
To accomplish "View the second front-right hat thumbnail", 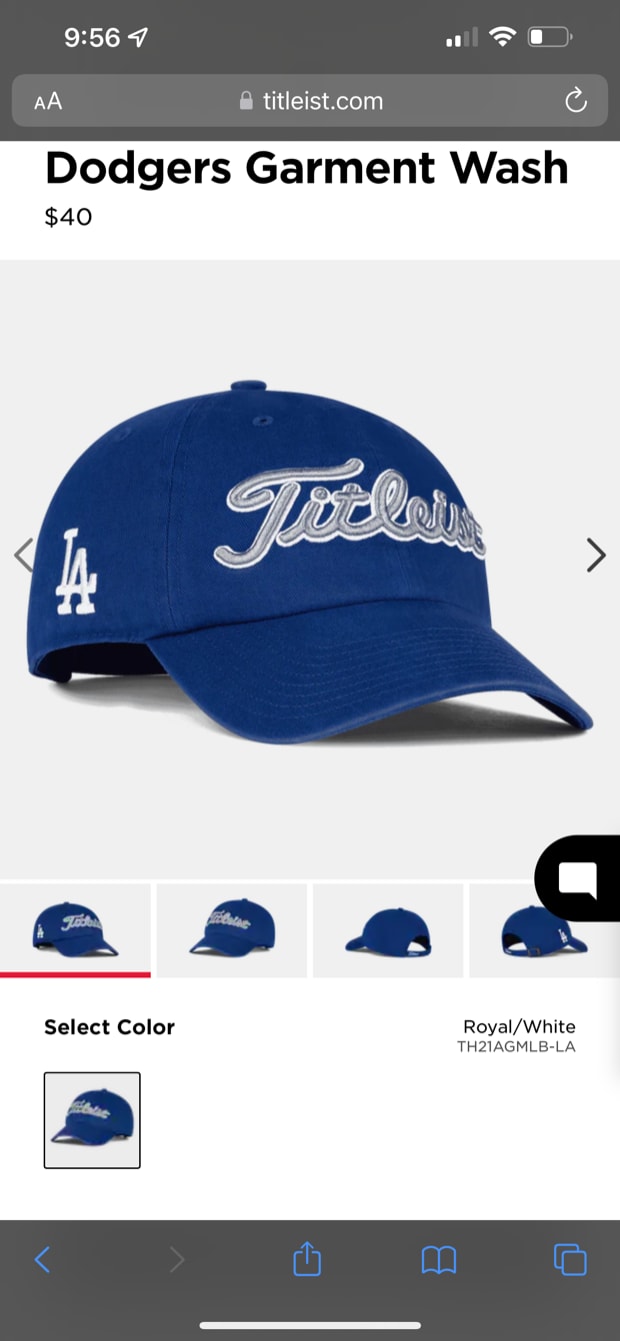I will (x=232, y=930).
